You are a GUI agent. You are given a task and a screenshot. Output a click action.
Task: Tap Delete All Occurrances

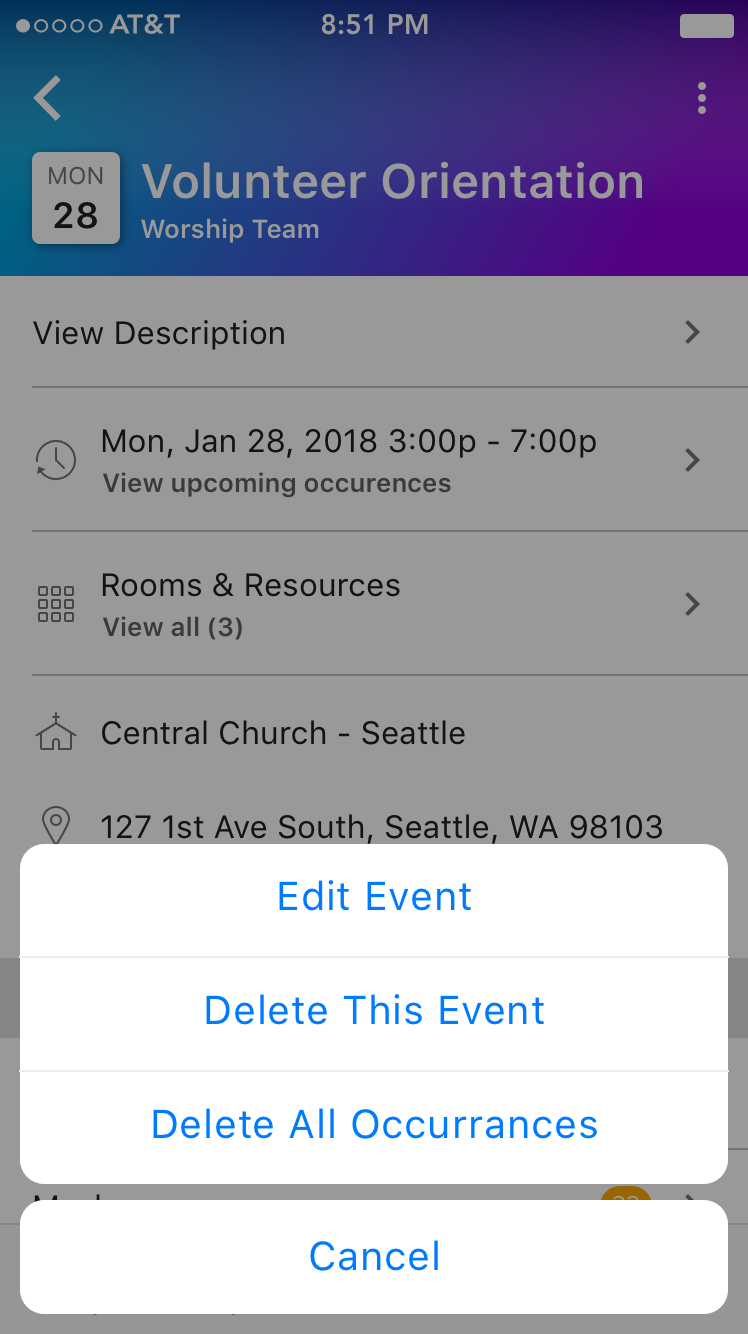[374, 1124]
